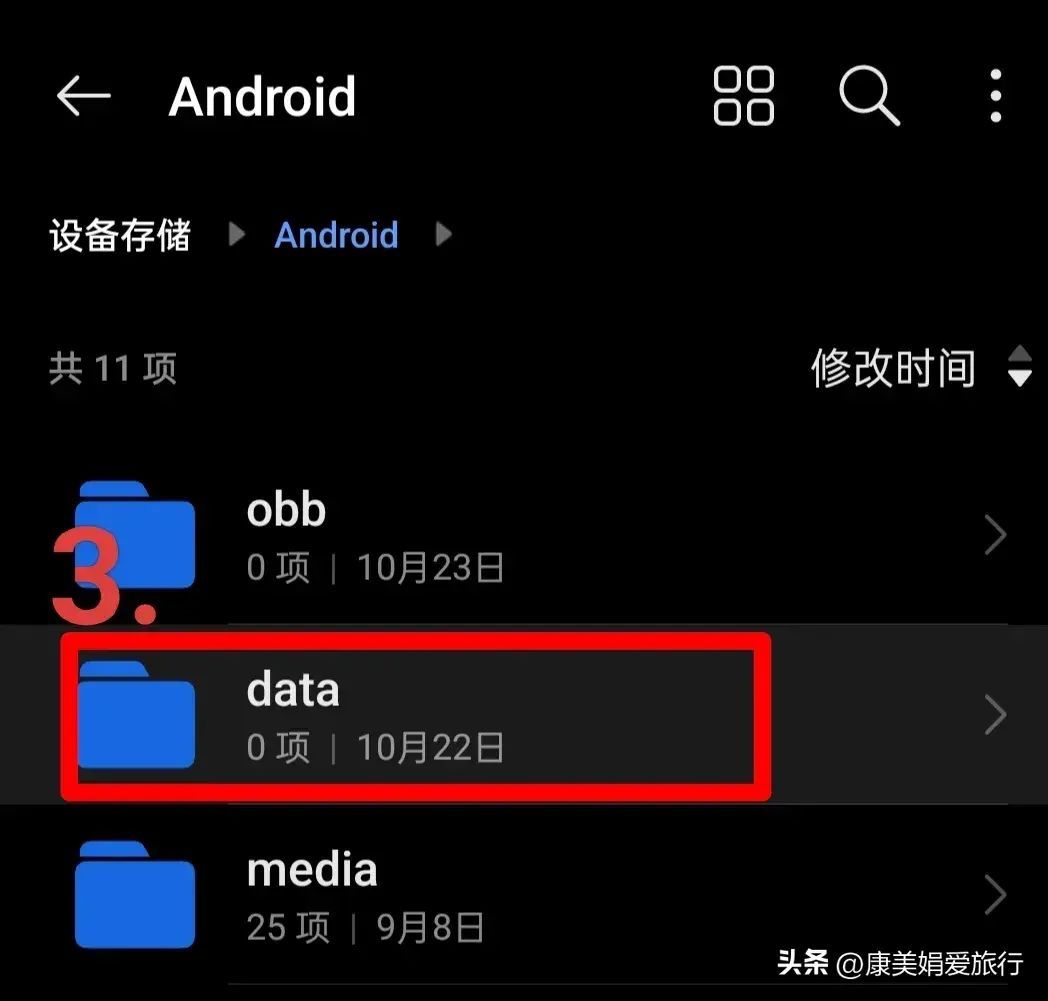Tap Android in the breadcrumb path

tap(336, 236)
